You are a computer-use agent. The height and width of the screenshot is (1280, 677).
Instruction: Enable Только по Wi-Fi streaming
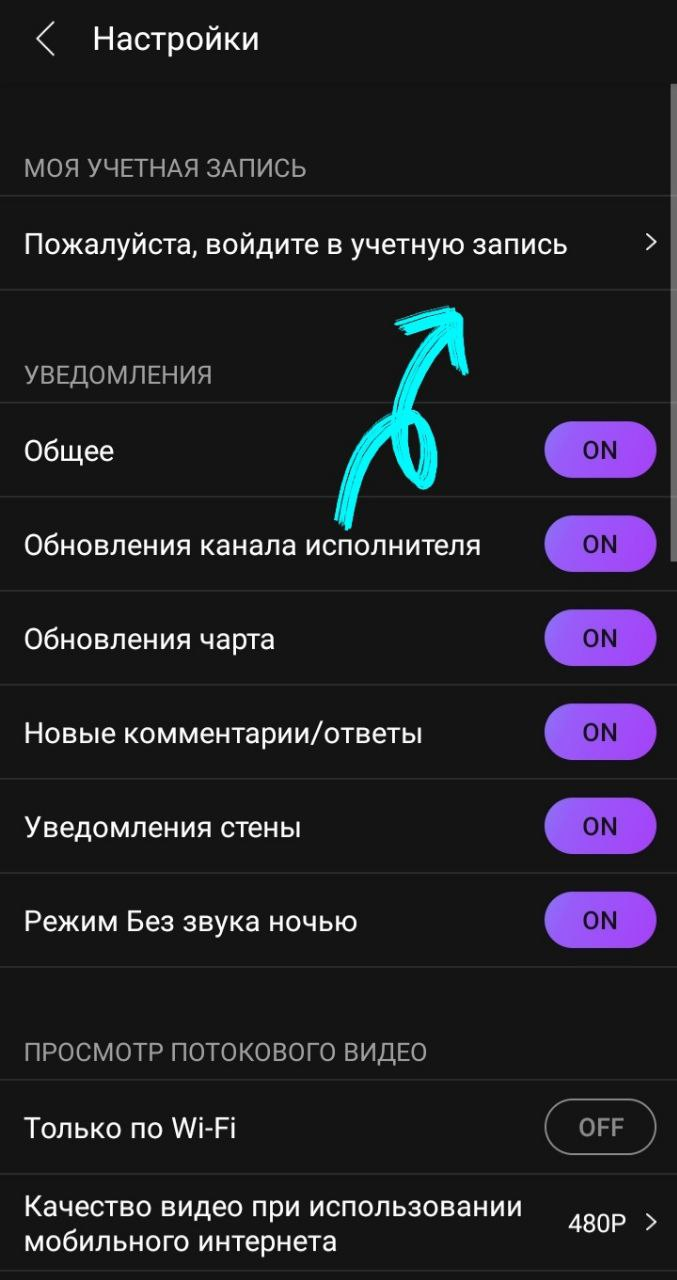point(600,1127)
